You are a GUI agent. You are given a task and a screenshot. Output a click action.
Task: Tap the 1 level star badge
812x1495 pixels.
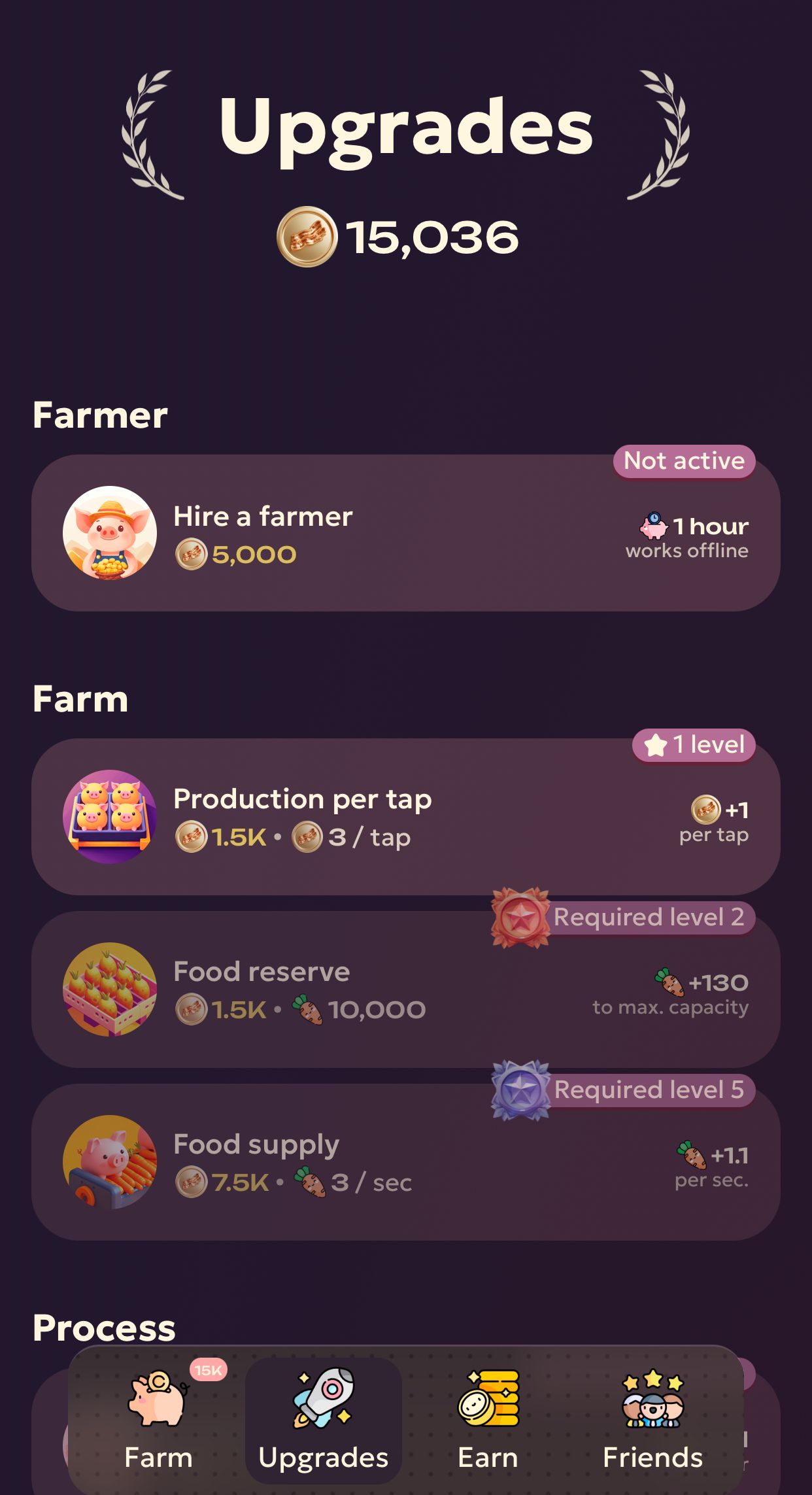point(695,744)
